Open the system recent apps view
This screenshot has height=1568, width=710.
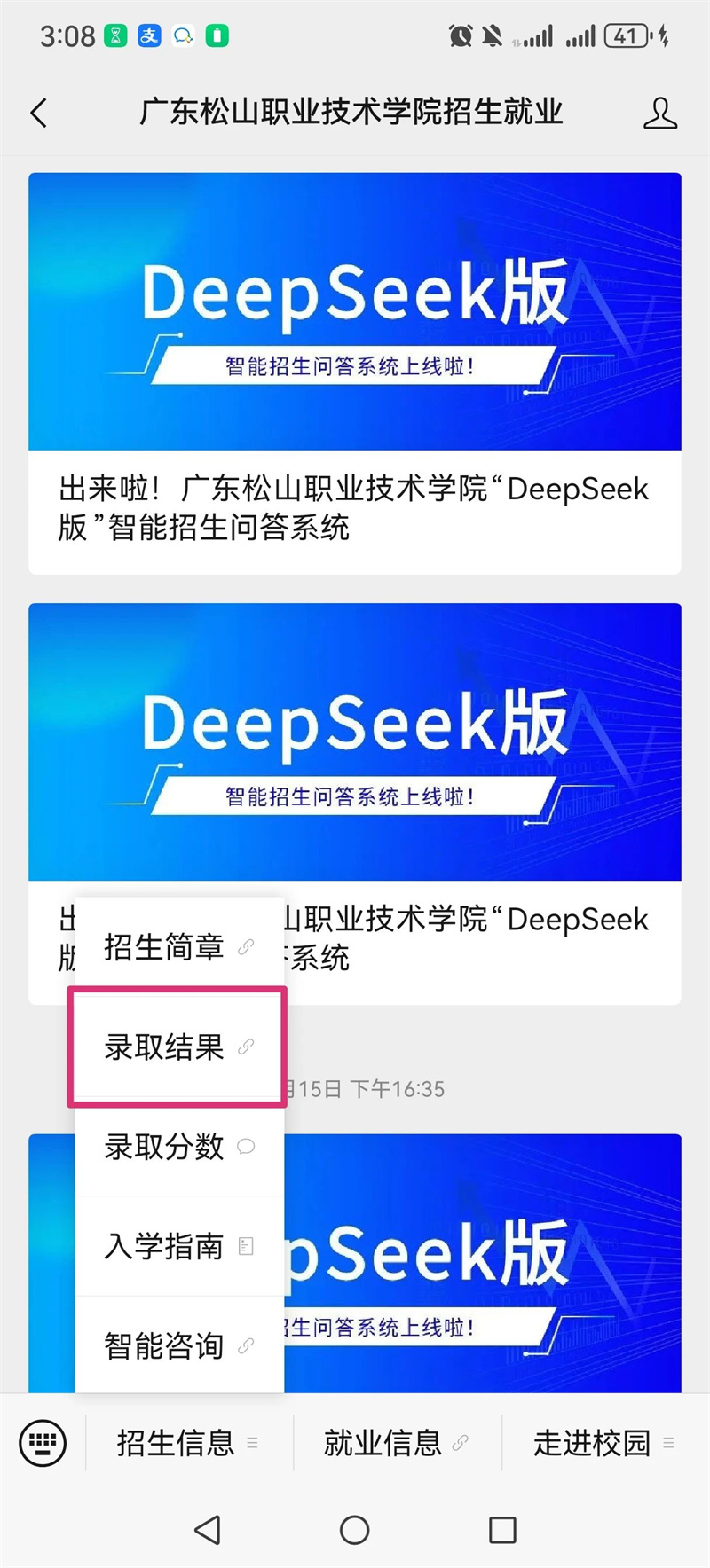(x=502, y=1530)
